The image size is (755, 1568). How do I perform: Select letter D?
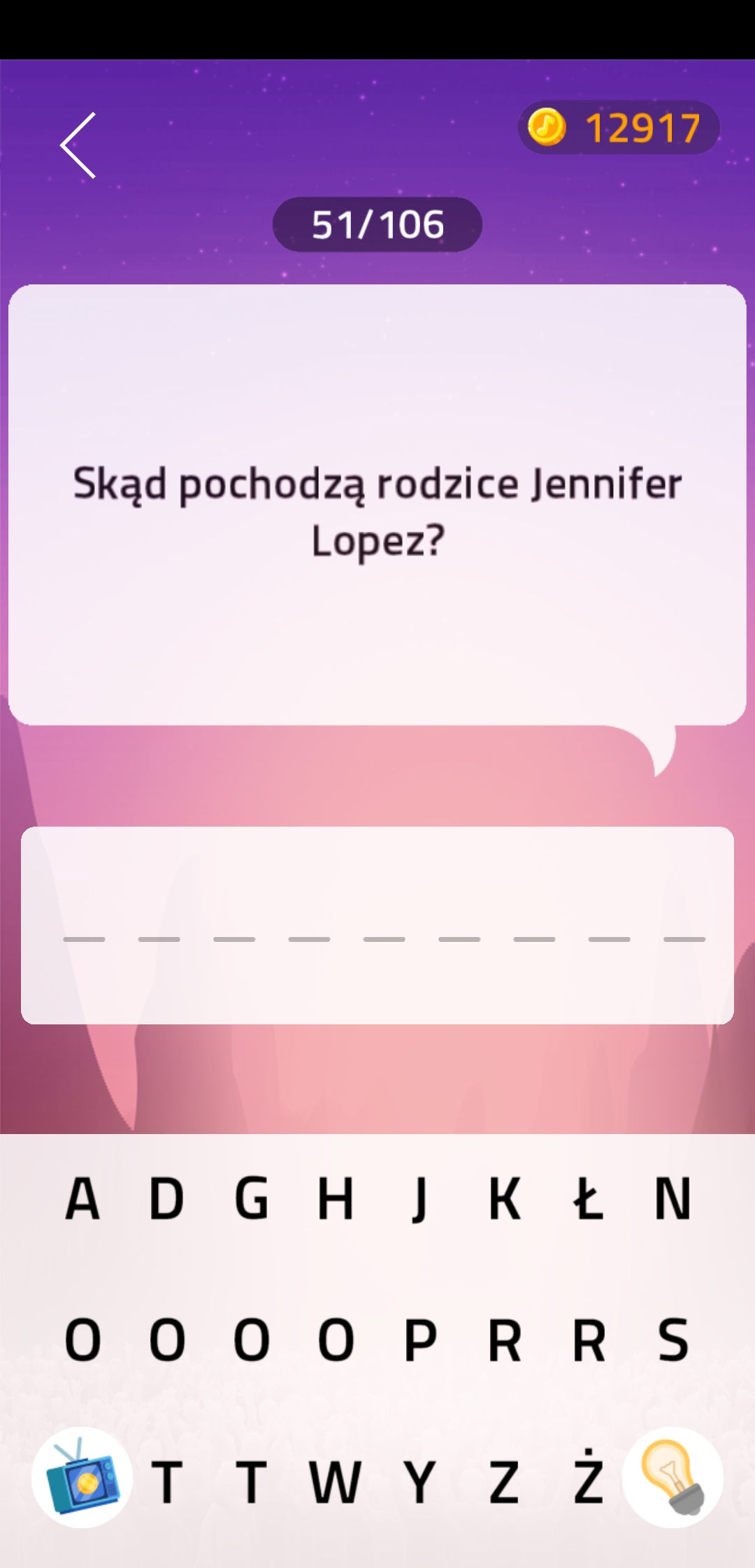pos(166,1199)
